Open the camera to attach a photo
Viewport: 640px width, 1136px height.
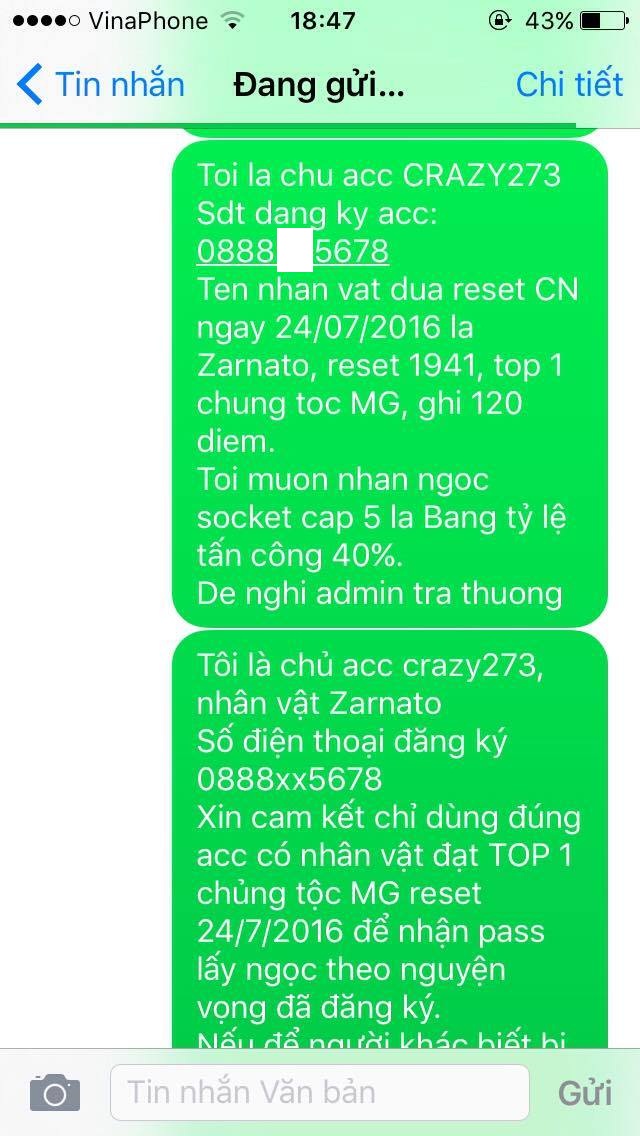click(55, 1093)
